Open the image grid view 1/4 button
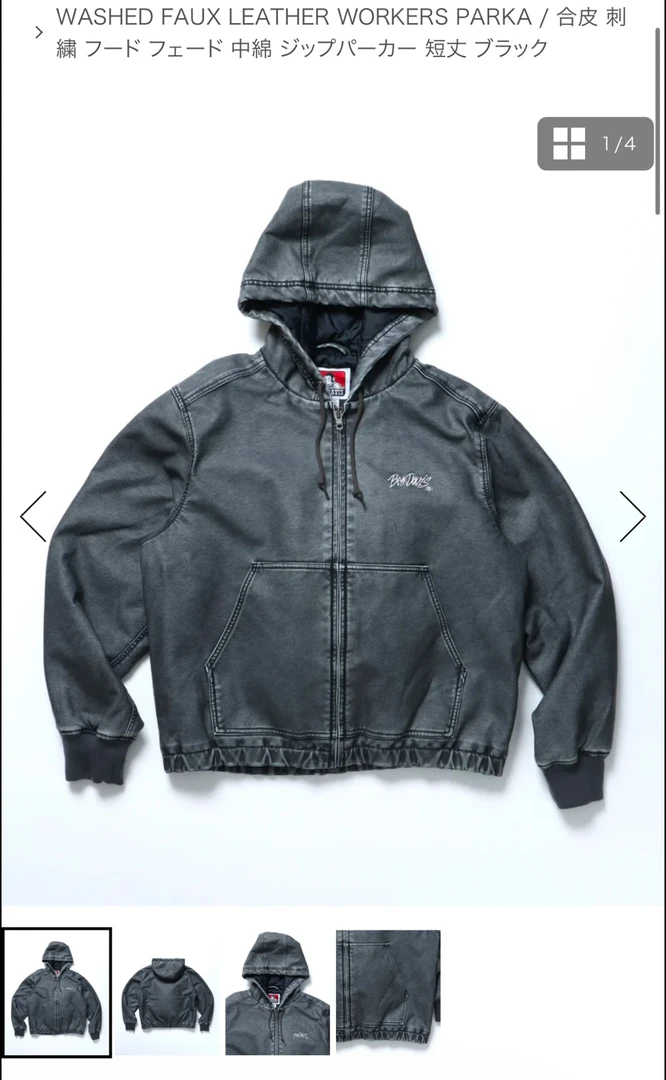 point(595,143)
